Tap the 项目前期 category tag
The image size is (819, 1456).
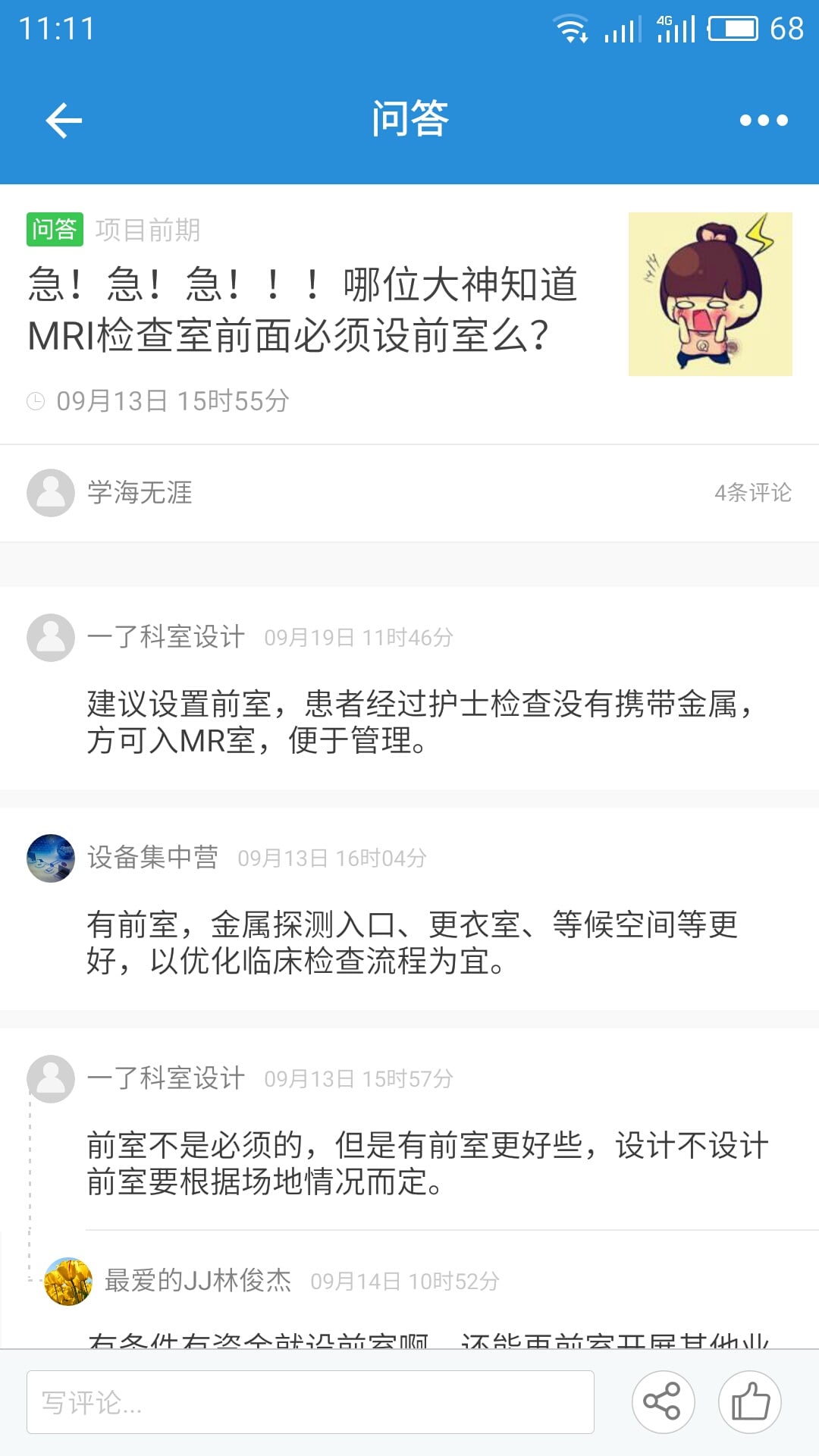coord(148,230)
